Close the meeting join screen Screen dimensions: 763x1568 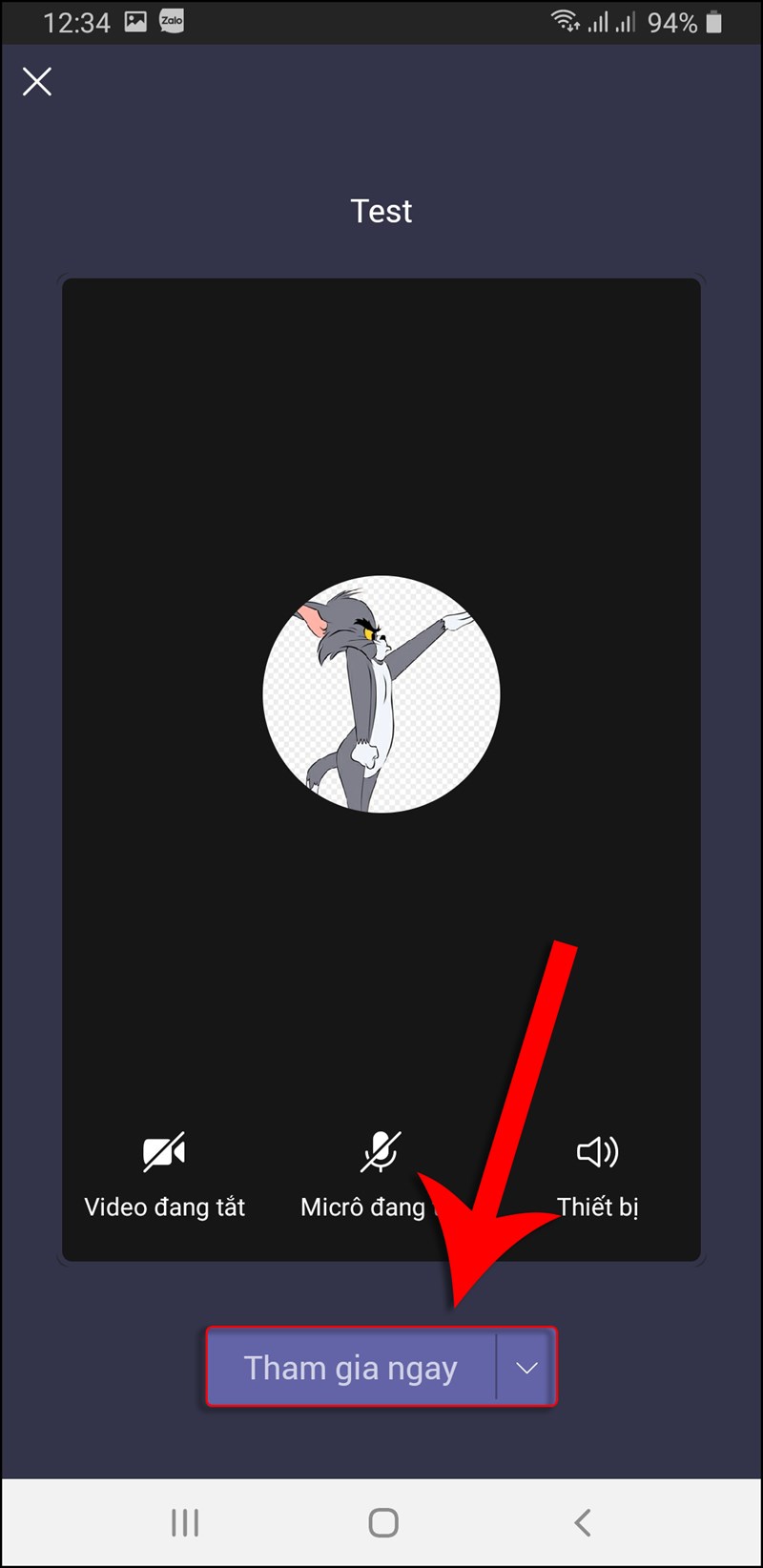[x=37, y=82]
